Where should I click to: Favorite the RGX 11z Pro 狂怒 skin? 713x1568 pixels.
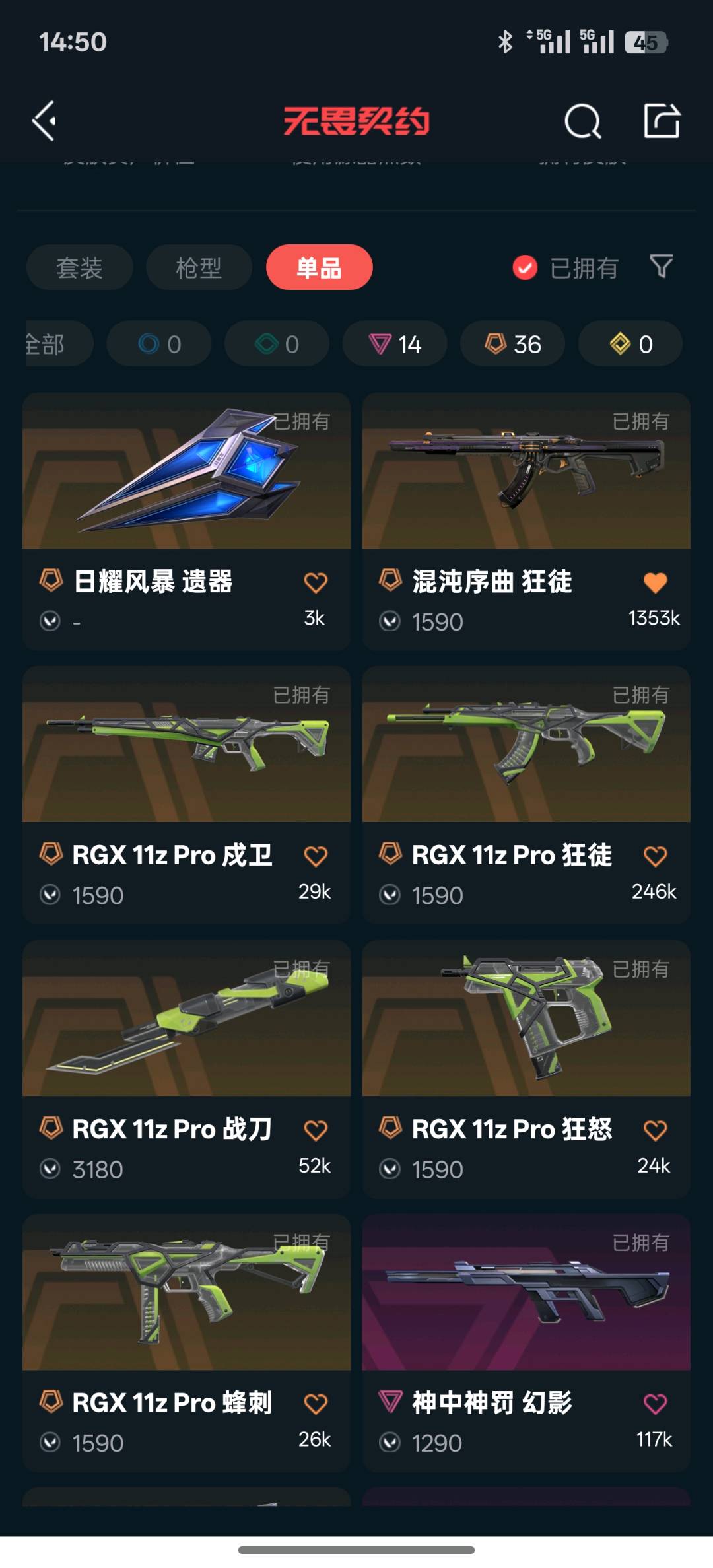click(655, 1130)
